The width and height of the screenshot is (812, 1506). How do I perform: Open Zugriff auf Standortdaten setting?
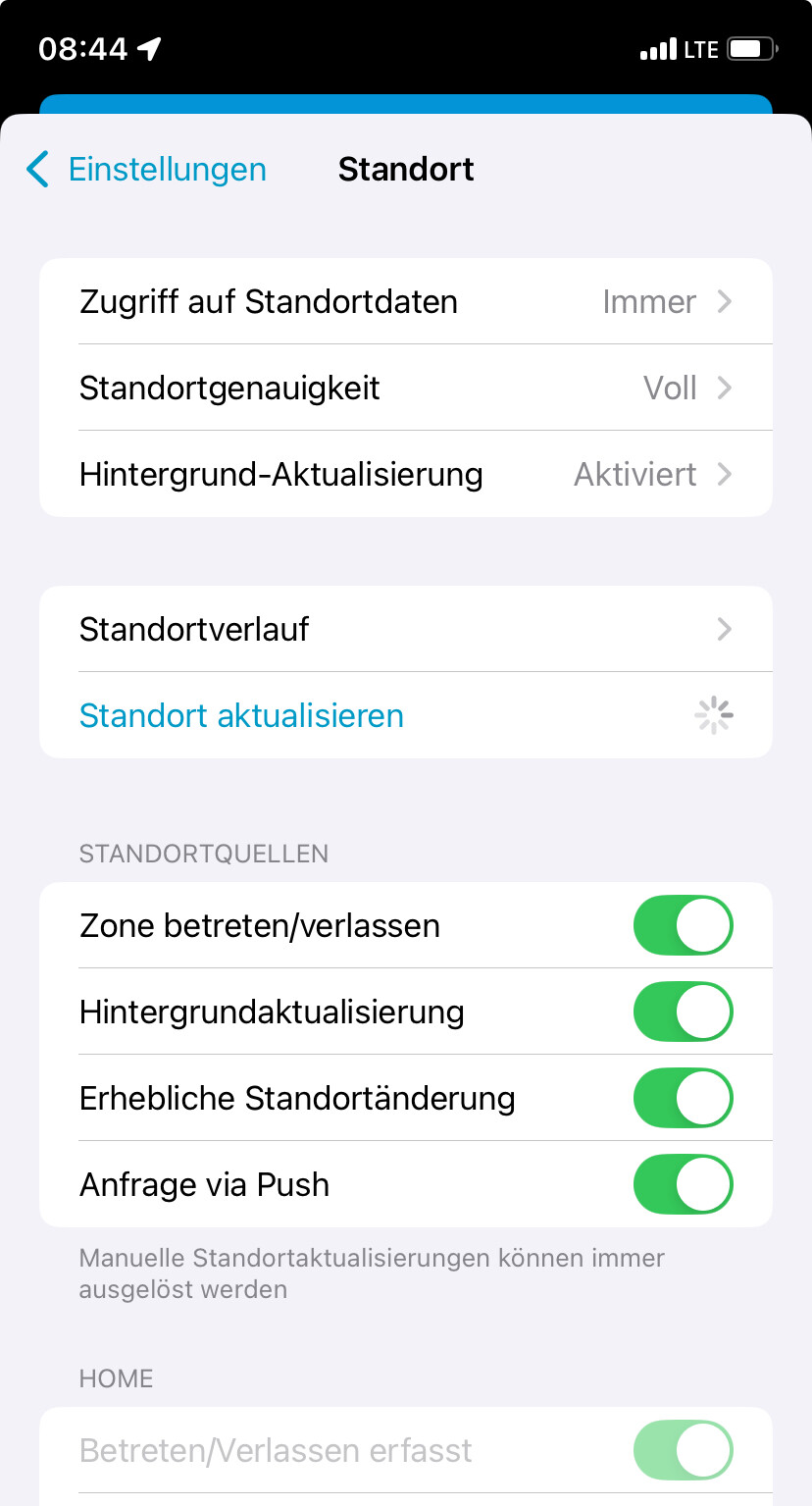click(x=405, y=302)
